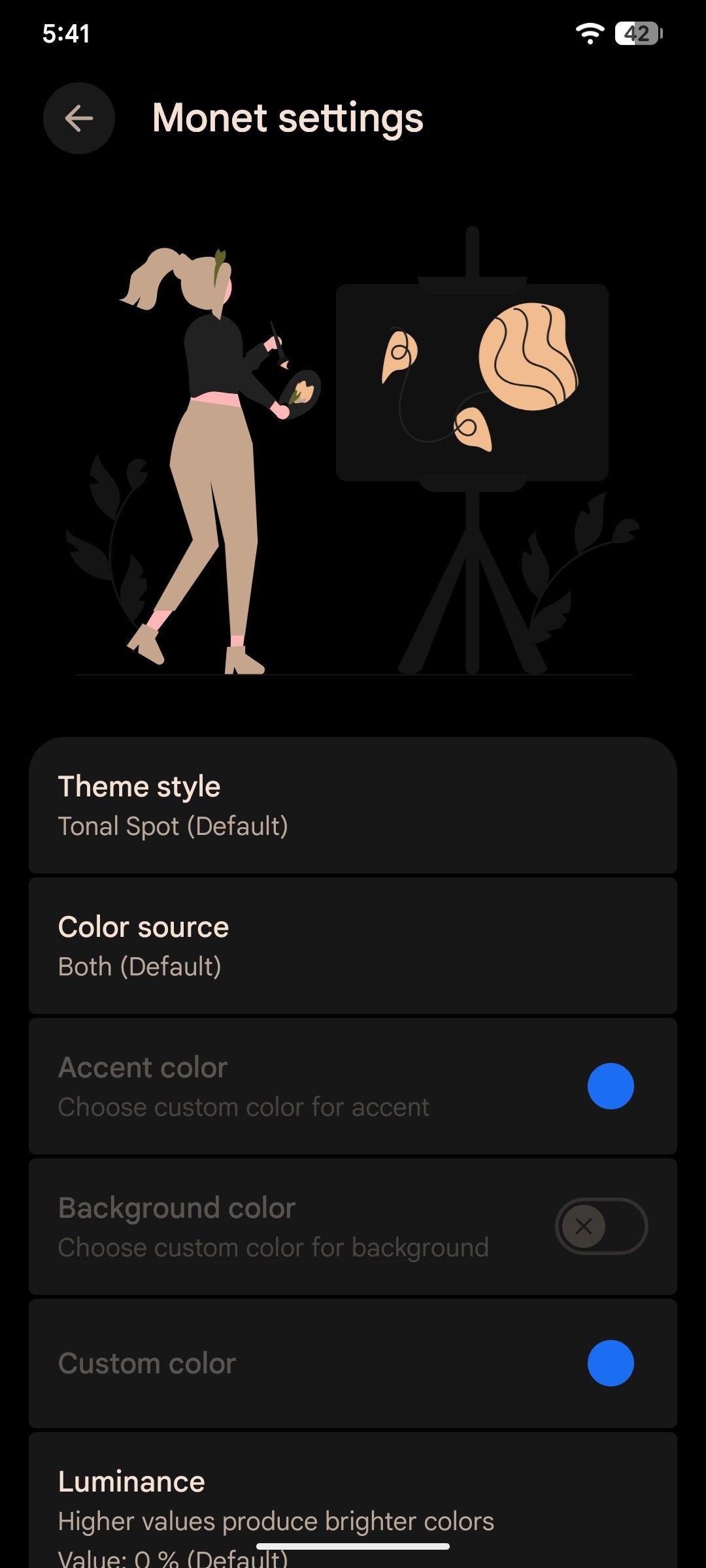Go back from Monet settings
This screenshot has width=706, height=1568.
tap(79, 118)
